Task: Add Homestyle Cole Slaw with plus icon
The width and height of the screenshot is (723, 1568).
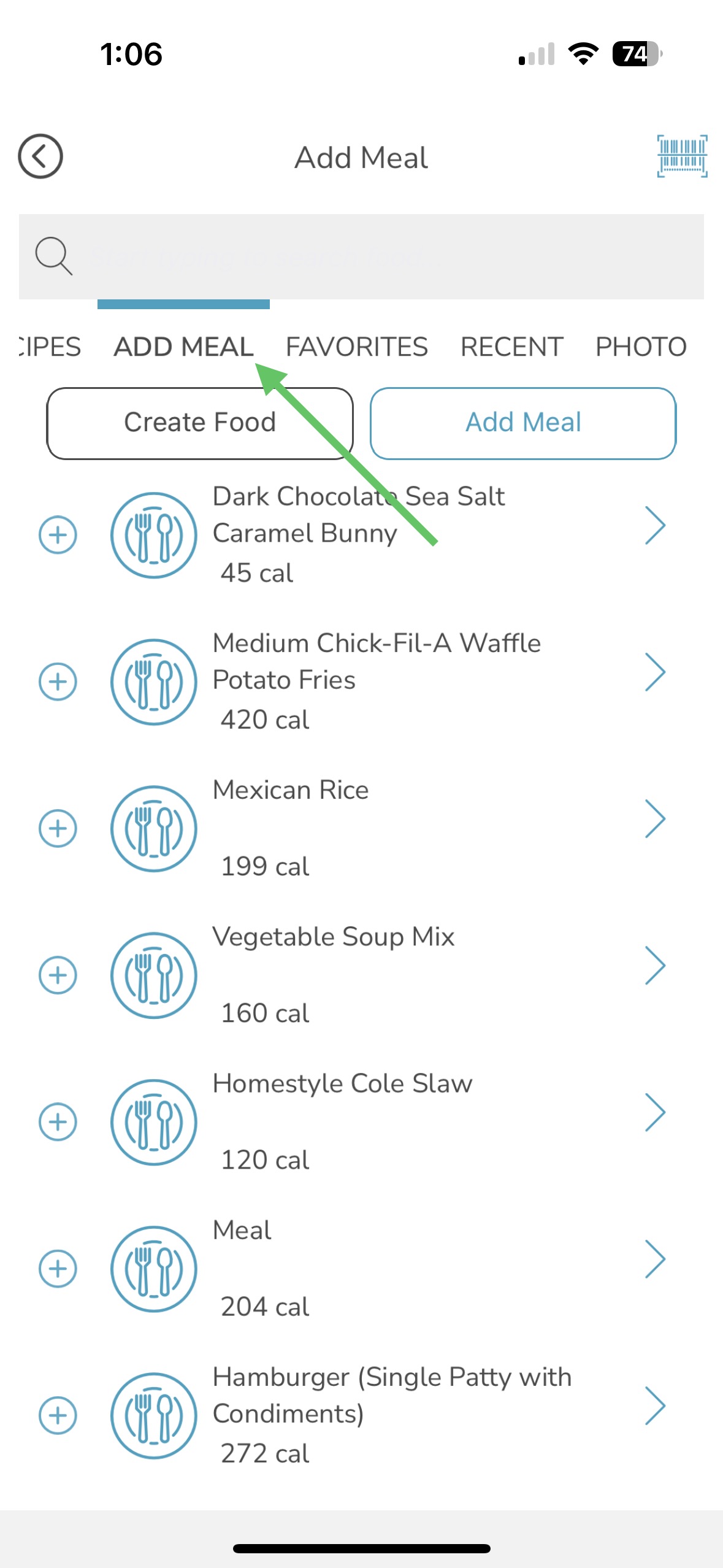Action: pyautogui.click(x=58, y=1122)
